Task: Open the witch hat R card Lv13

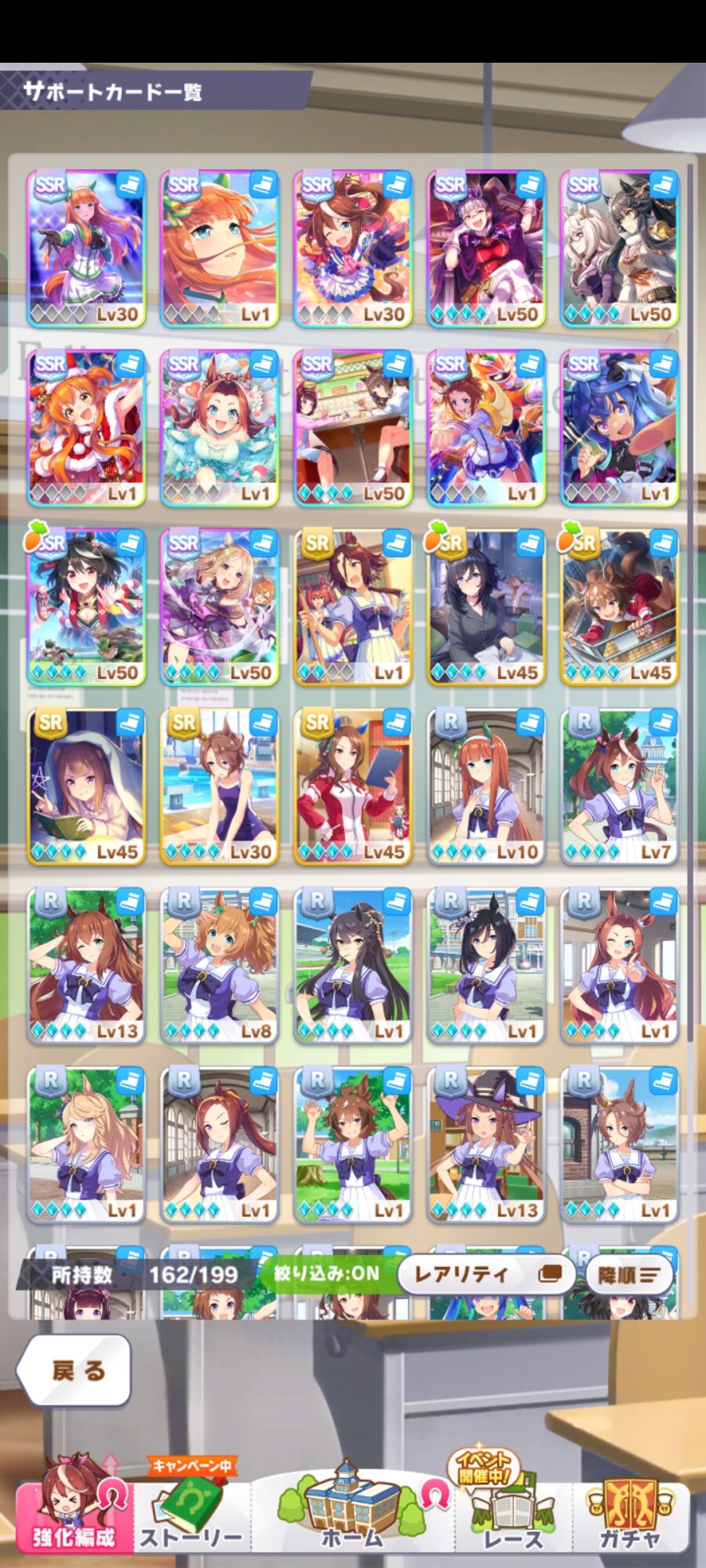Action: [x=486, y=1145]
